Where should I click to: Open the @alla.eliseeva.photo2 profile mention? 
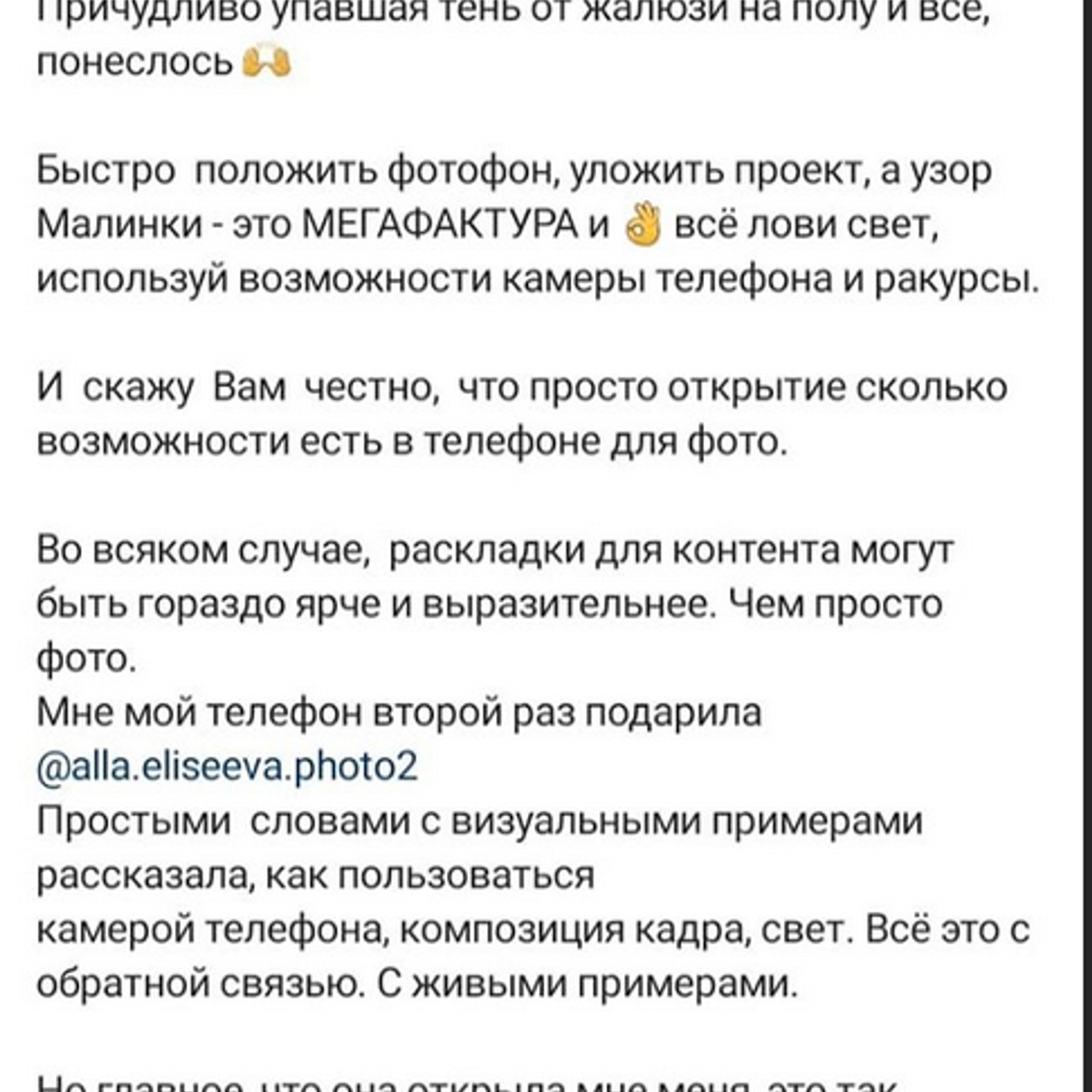[227, 767]
